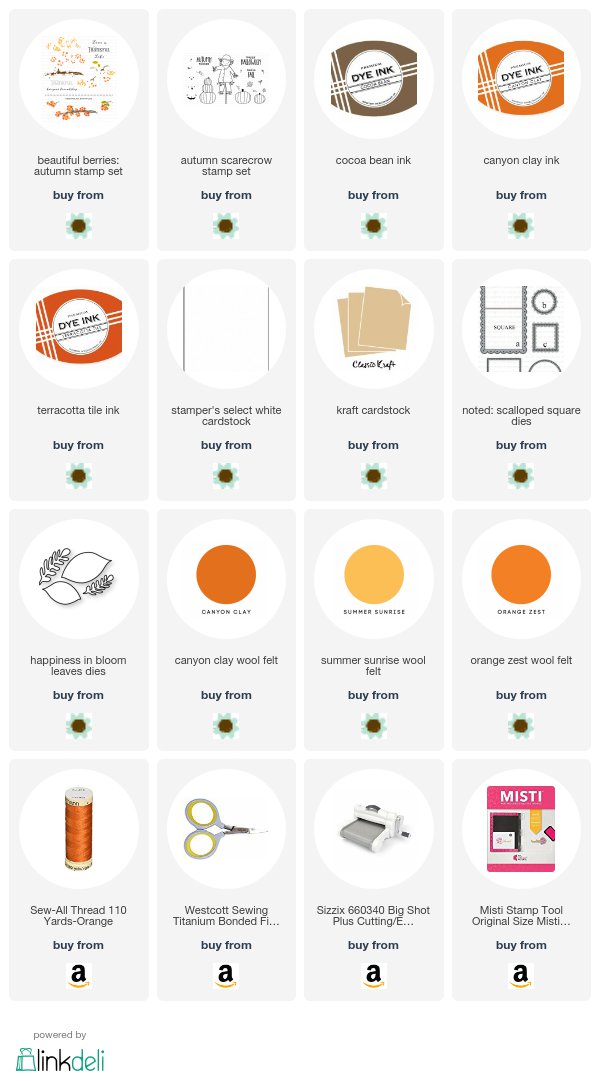Open the beautiful berries: autumn stamp set card
The height and width of the screenshot is (1081, 600).
click(79, 130)
